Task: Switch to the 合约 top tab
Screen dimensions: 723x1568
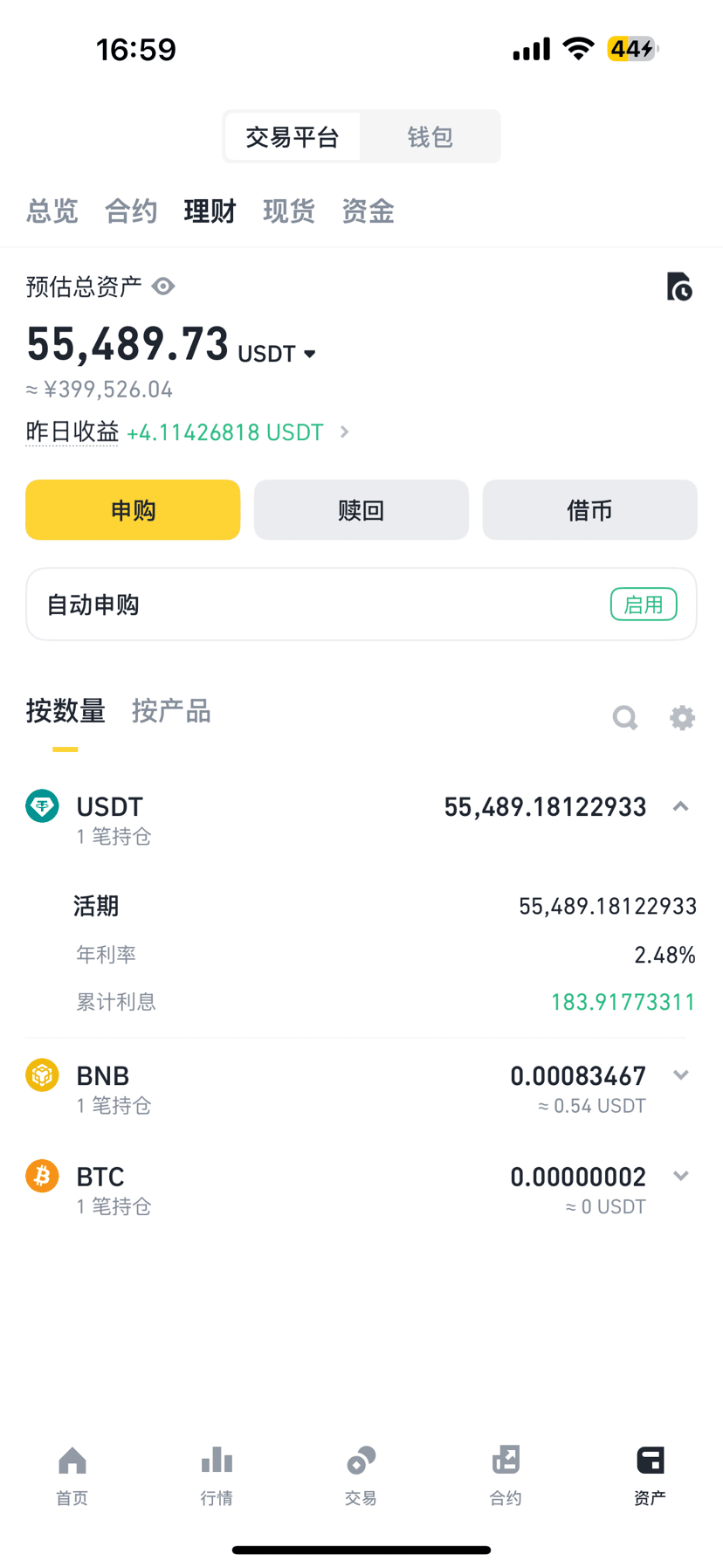Action: click(131, 211)
